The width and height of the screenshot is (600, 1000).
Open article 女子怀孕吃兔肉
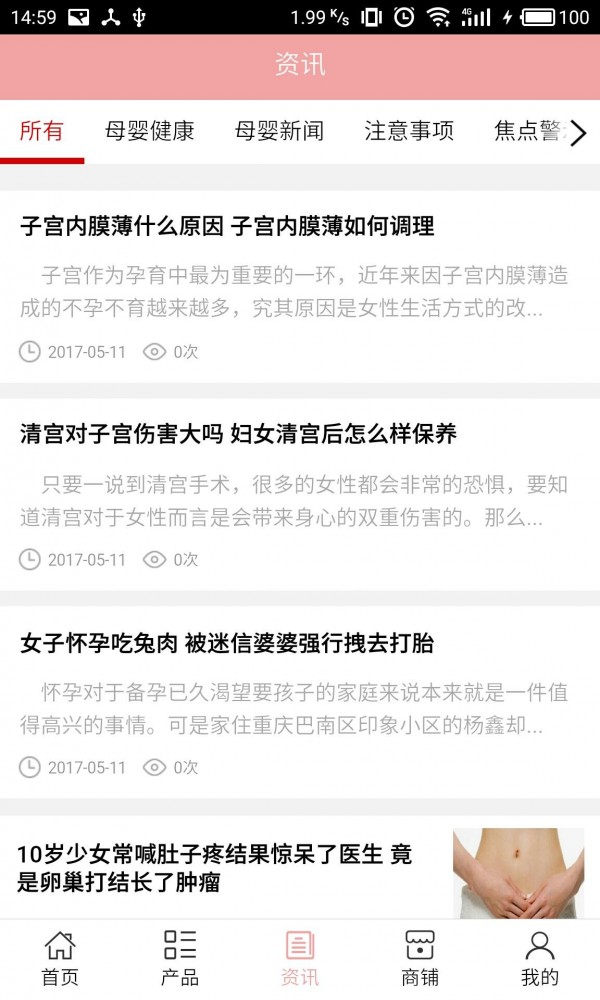227,642
